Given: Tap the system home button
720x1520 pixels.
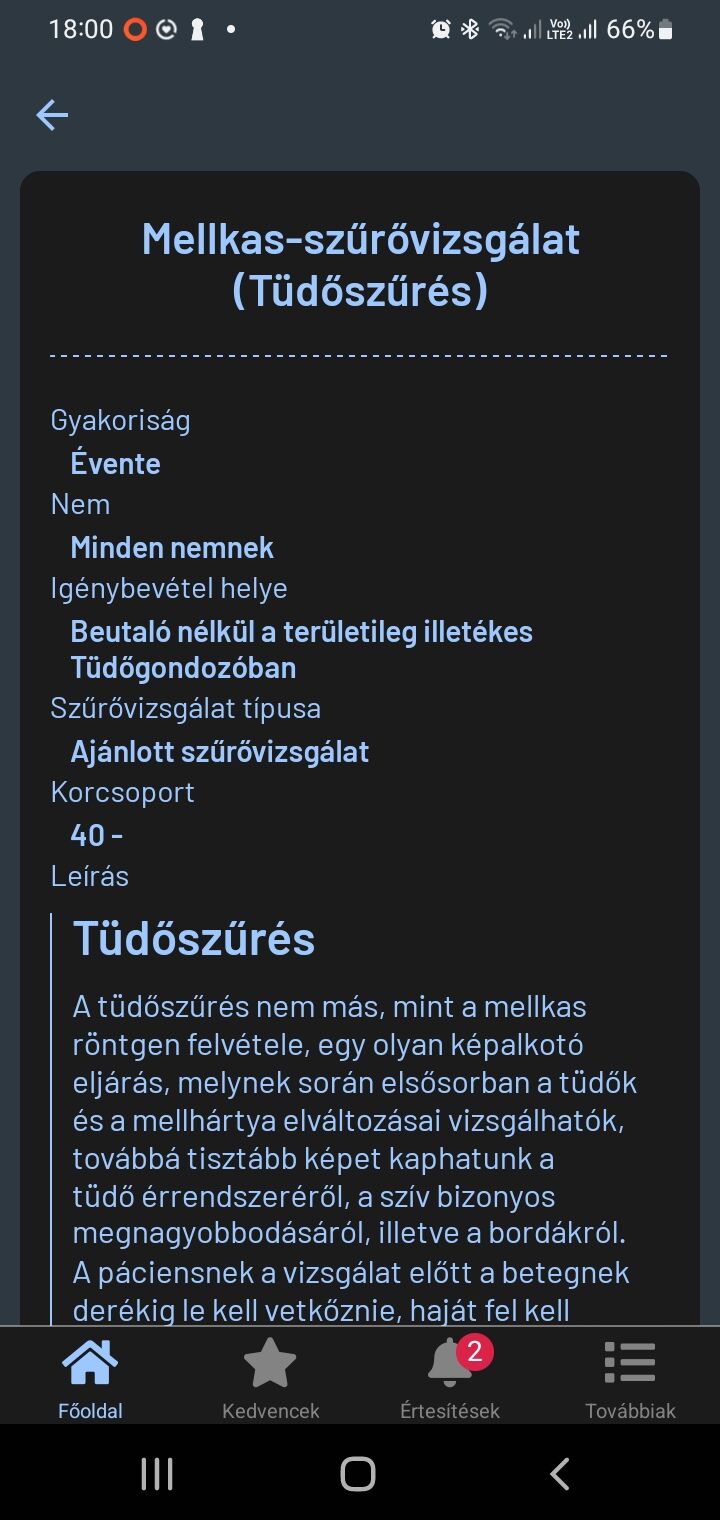Looking at the screenshot, I should [358, 1473].
